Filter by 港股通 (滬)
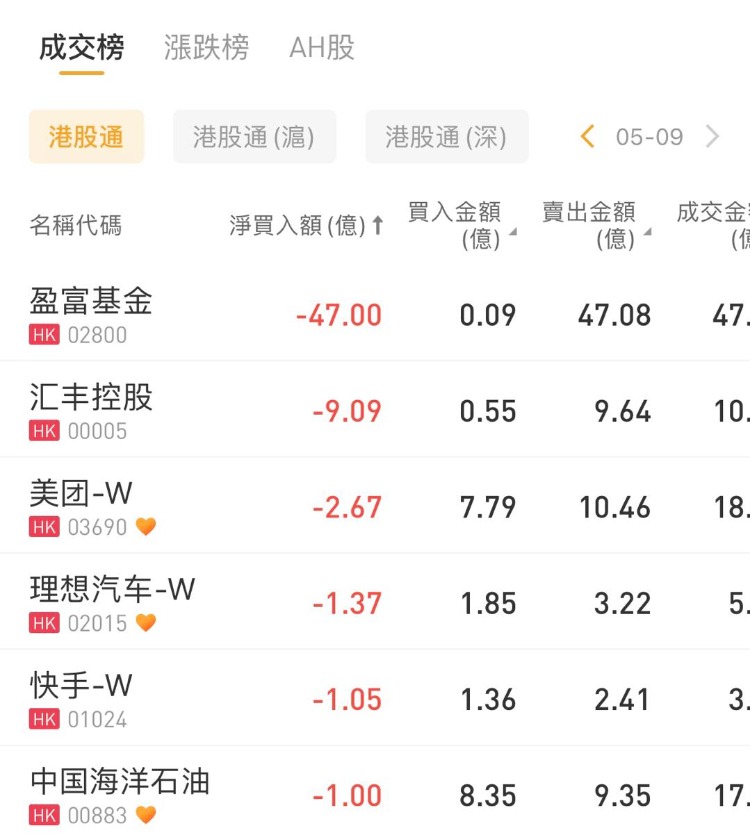 coord(254,137)
